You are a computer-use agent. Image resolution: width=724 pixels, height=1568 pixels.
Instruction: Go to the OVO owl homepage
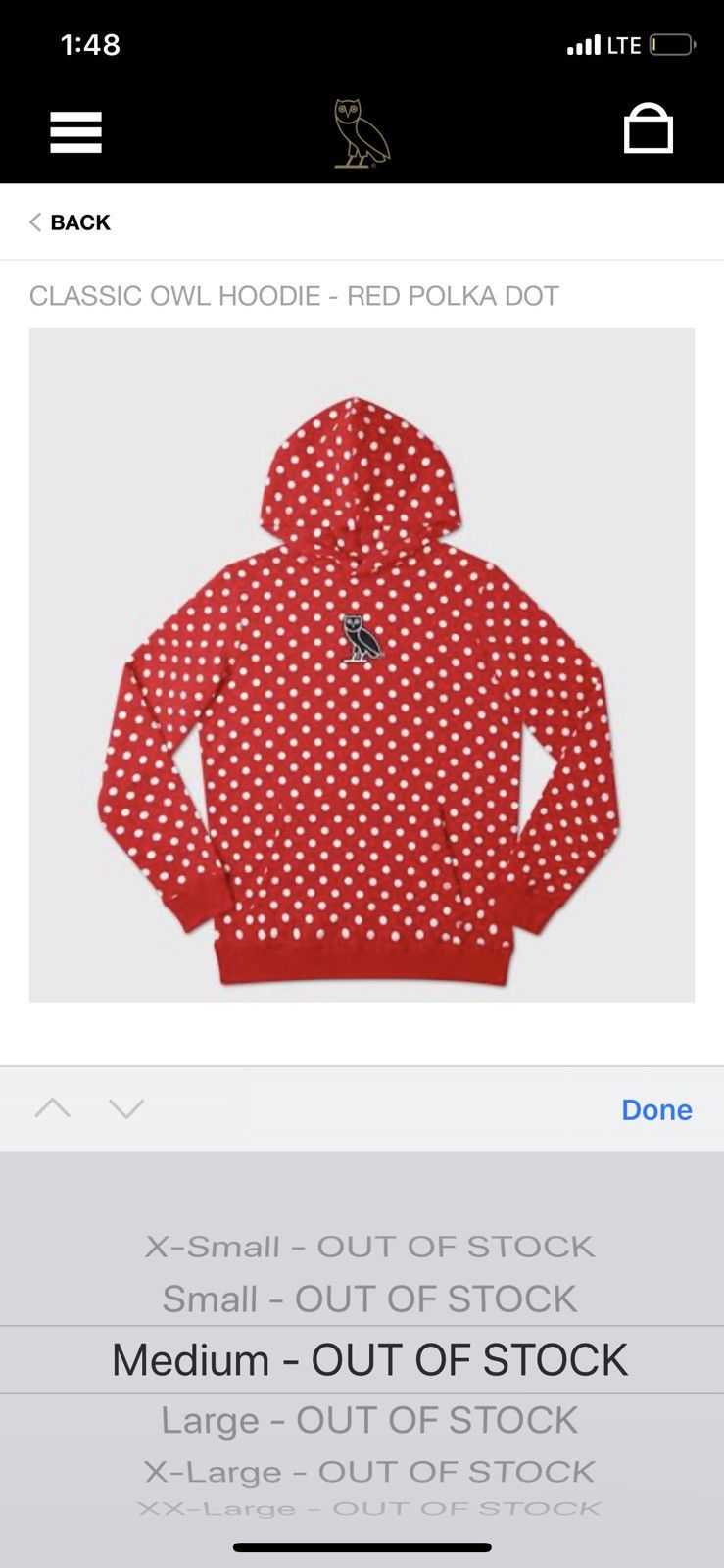[362, 133]
